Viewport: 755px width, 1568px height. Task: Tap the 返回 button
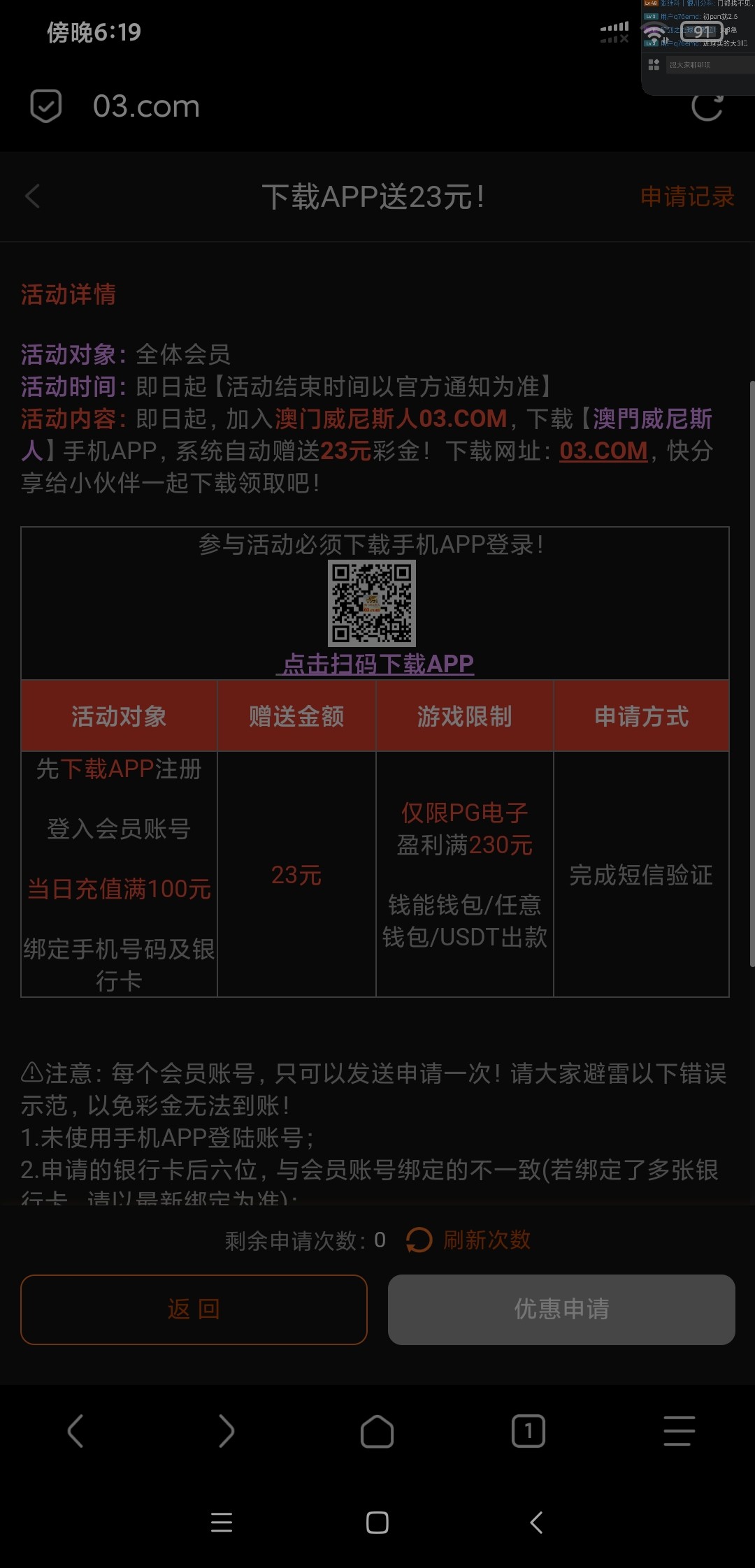point(194,1309)
